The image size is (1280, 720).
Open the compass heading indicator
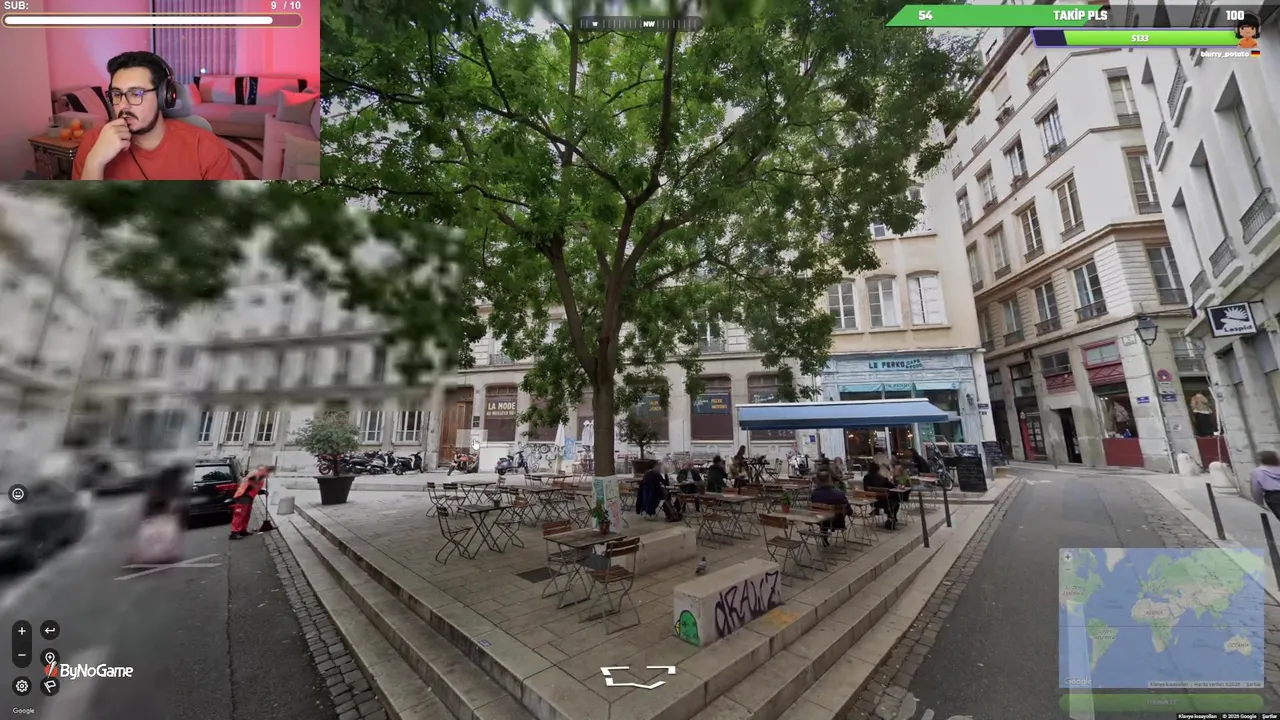coord(640,23)
